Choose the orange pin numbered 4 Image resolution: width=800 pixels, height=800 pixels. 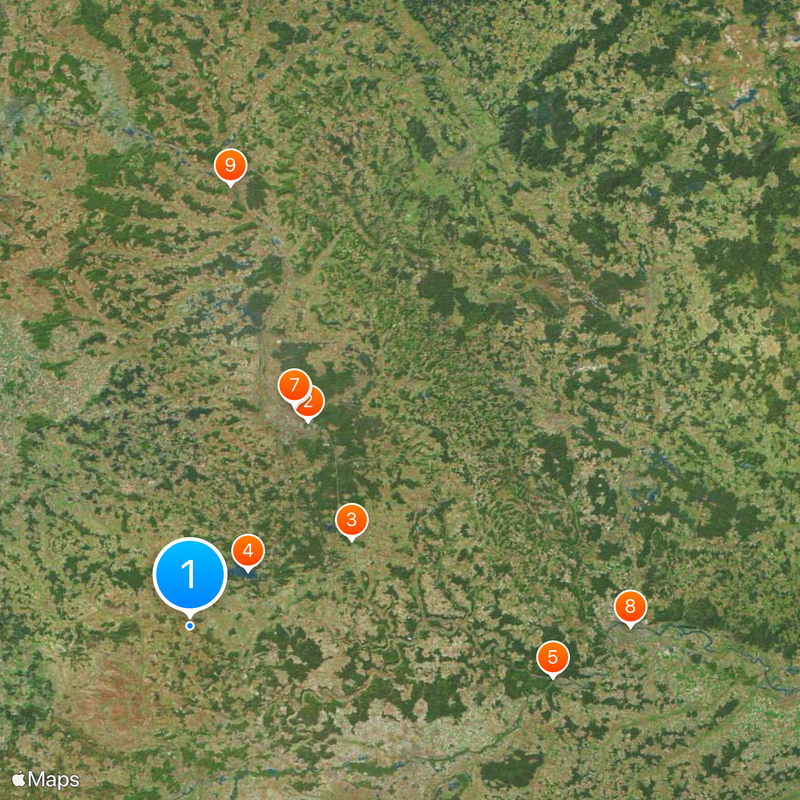248,550
